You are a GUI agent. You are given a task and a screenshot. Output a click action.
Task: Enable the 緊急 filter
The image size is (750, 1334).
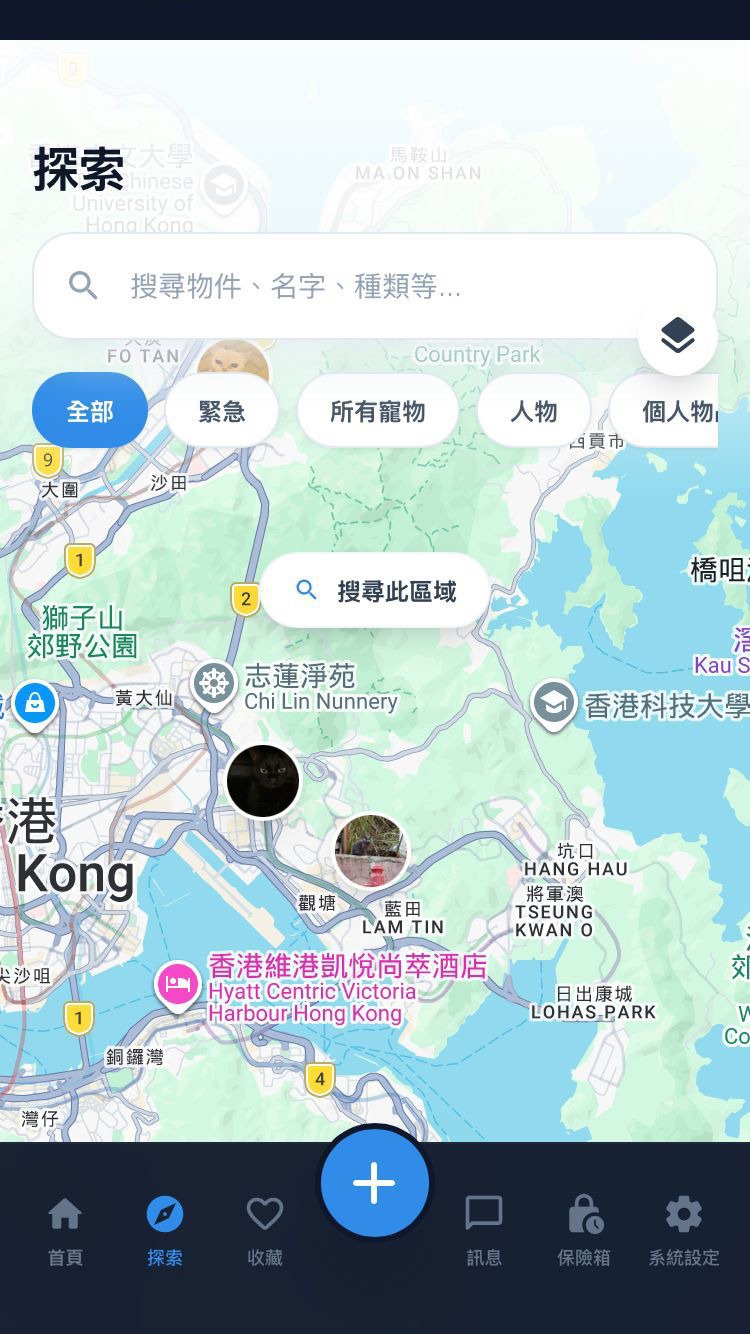tap(221, 410)
